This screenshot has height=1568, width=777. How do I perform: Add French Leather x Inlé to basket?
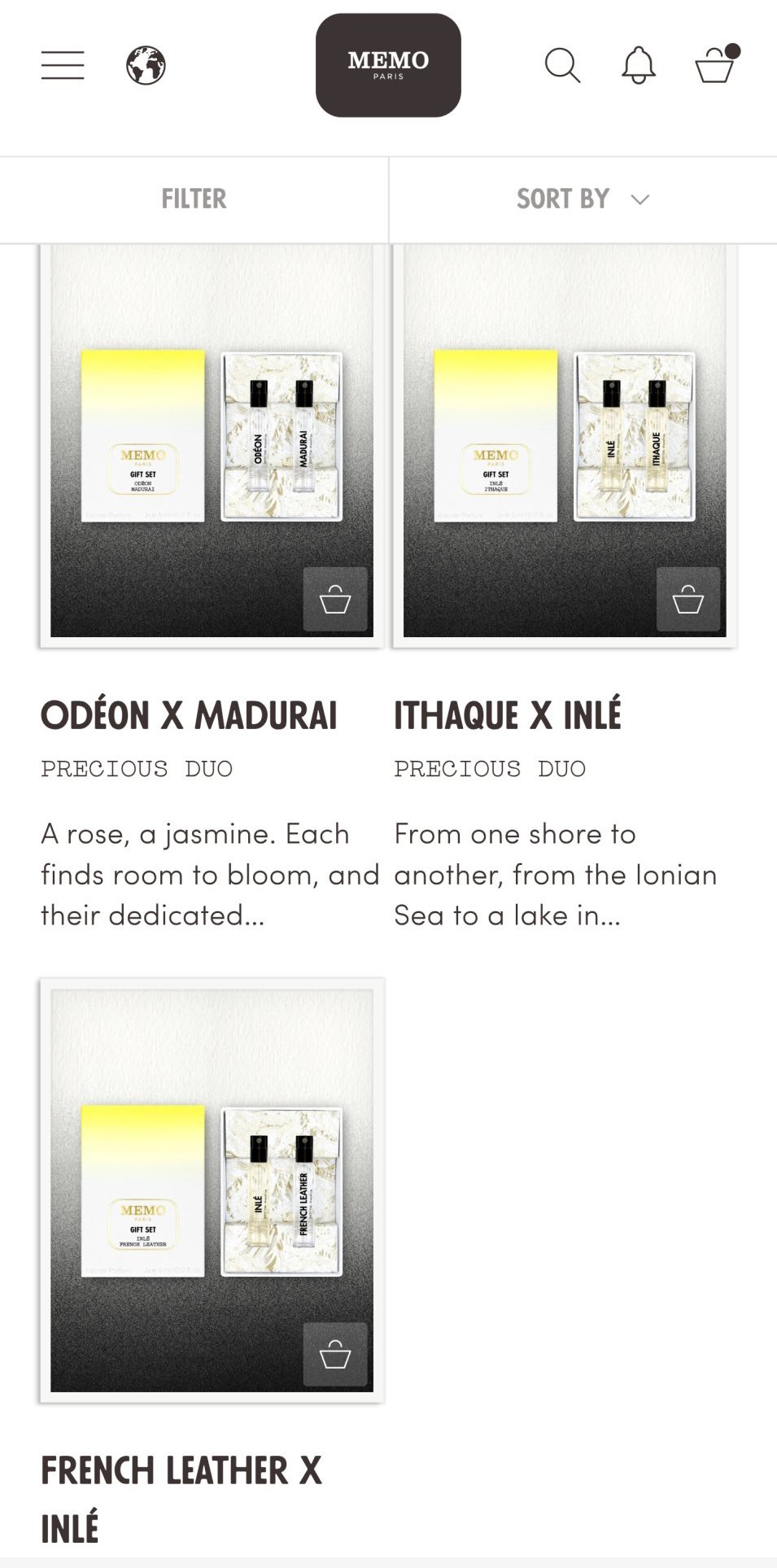[335, 1355]
